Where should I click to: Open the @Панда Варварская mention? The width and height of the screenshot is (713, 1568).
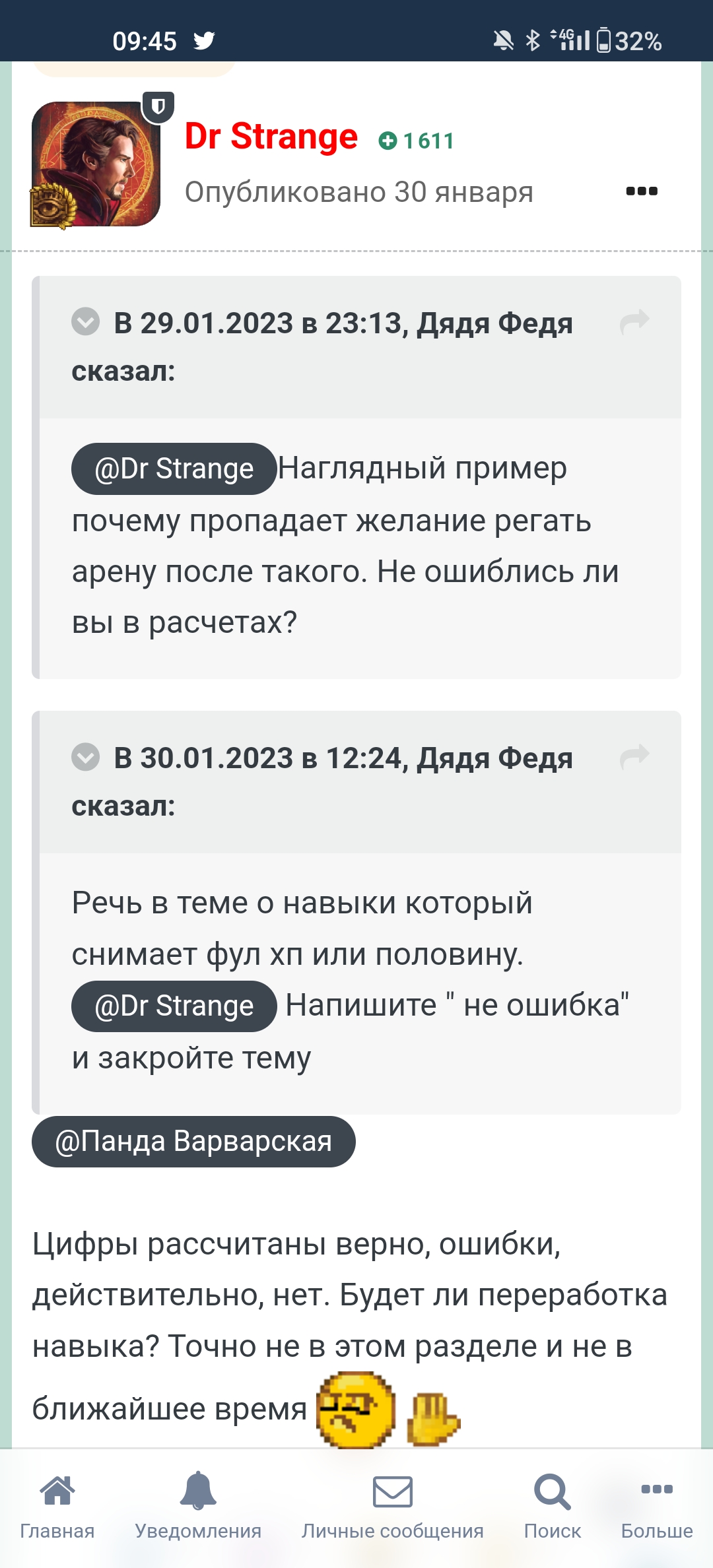(x=193, y=1142)
